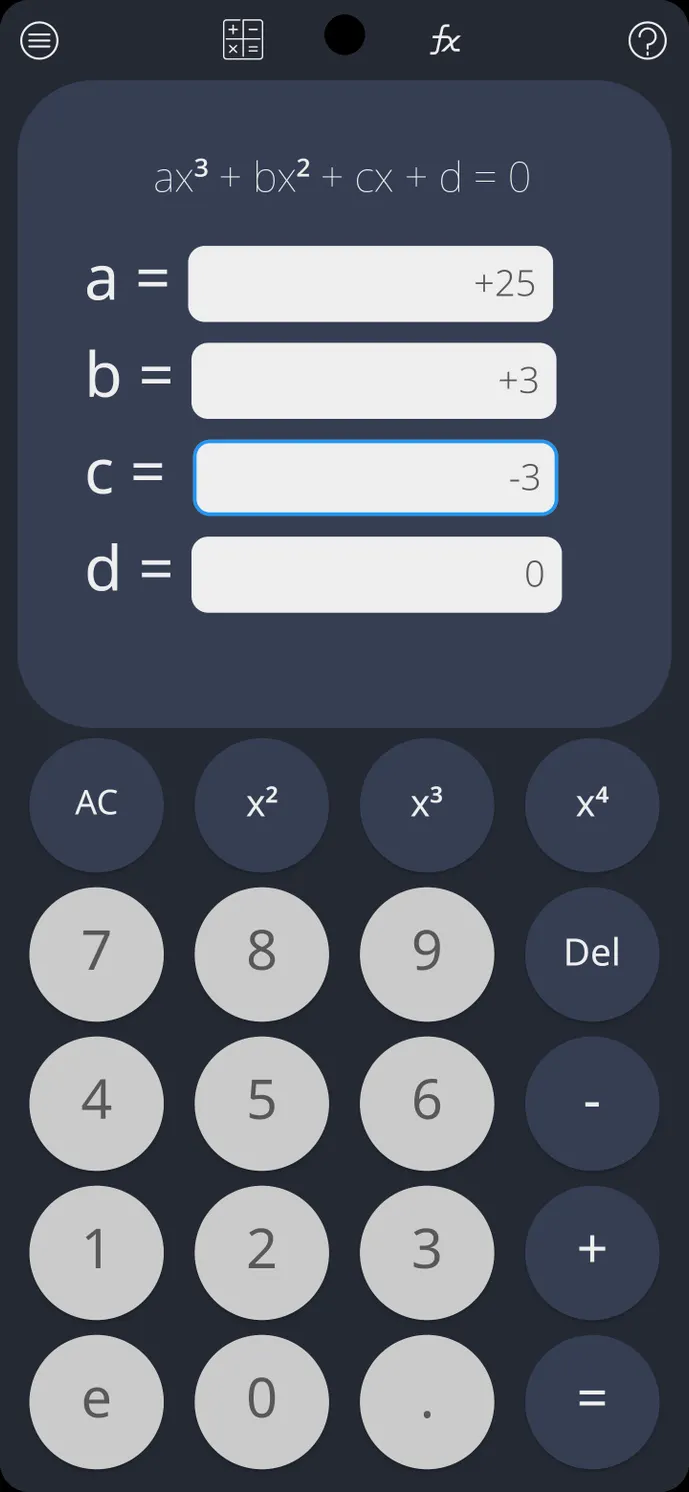689x1492 pixels.
Task: Open the help question mark
Action: [x=647, y=41]
